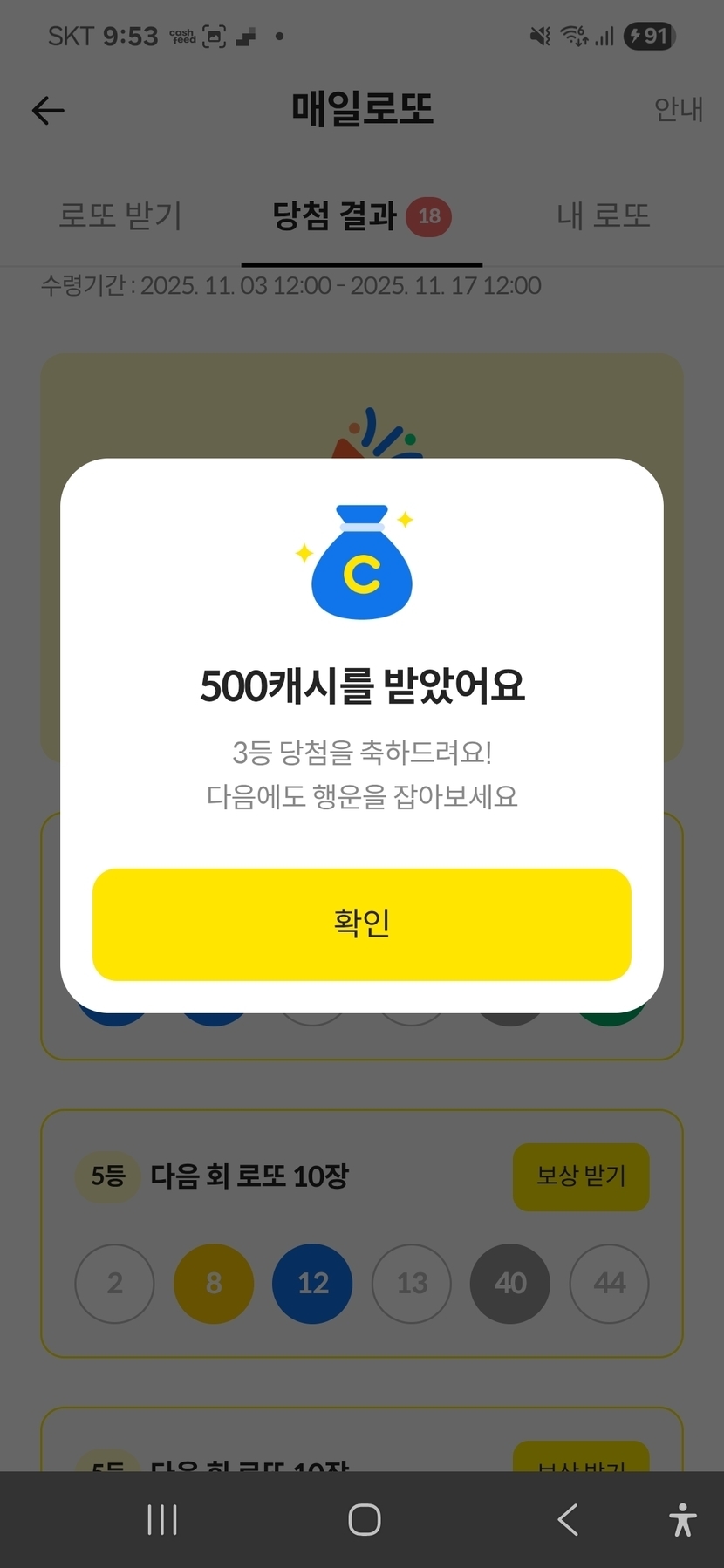Go back using the top arrow
Image resolution: width=724 pixels, height=1568 pixels.
(x=48, y=110)
